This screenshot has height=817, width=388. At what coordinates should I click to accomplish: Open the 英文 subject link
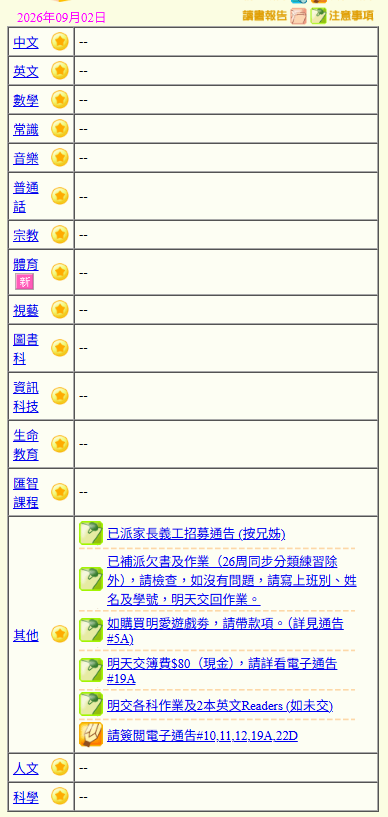[x=26, y=71]
